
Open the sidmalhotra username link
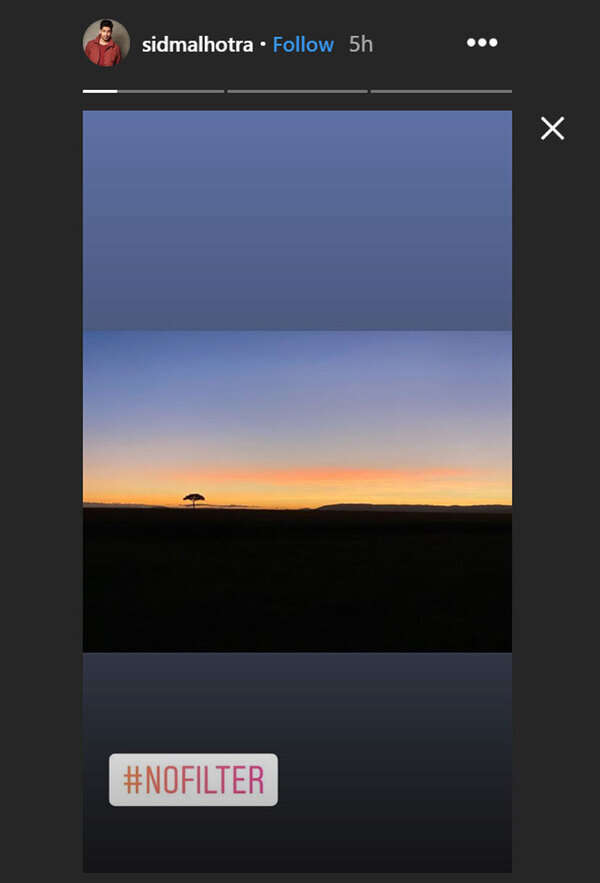[x=197, y=45]
